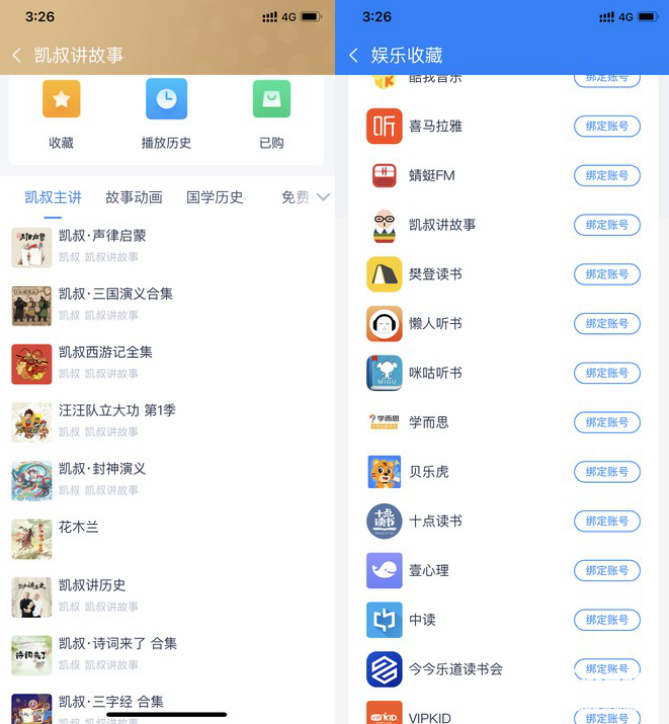669x724 pixels.
Task: Open 汪汪队立大功 第1季
Action: coord(116,410)
